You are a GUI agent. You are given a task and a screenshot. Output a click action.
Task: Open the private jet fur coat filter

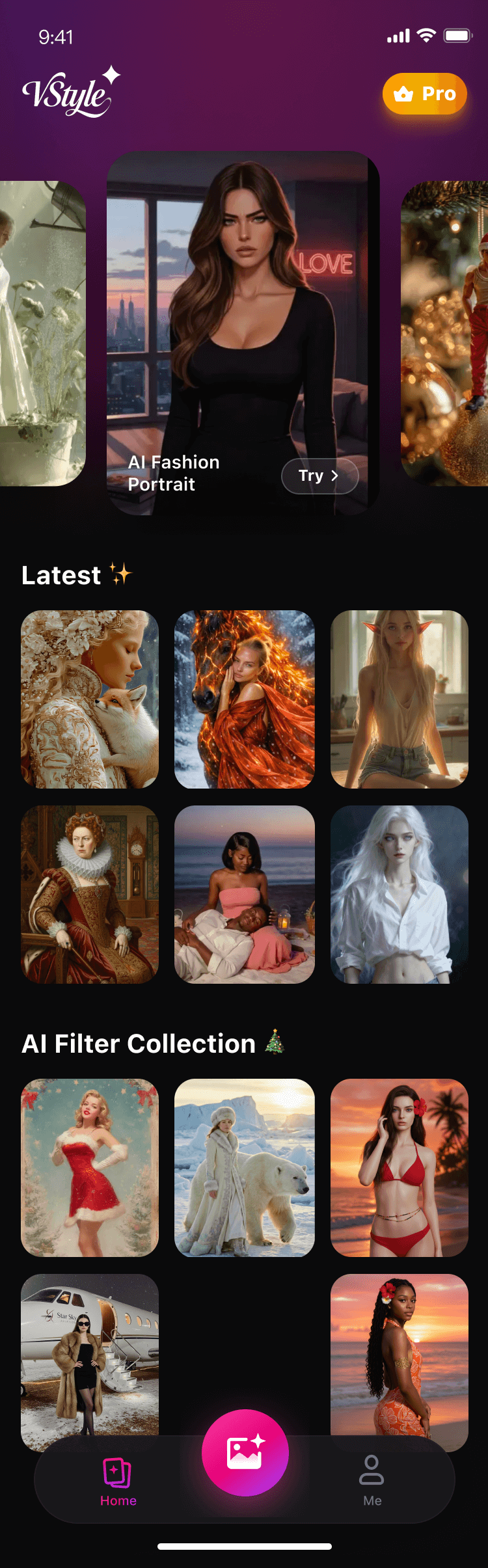point(90,1353)
